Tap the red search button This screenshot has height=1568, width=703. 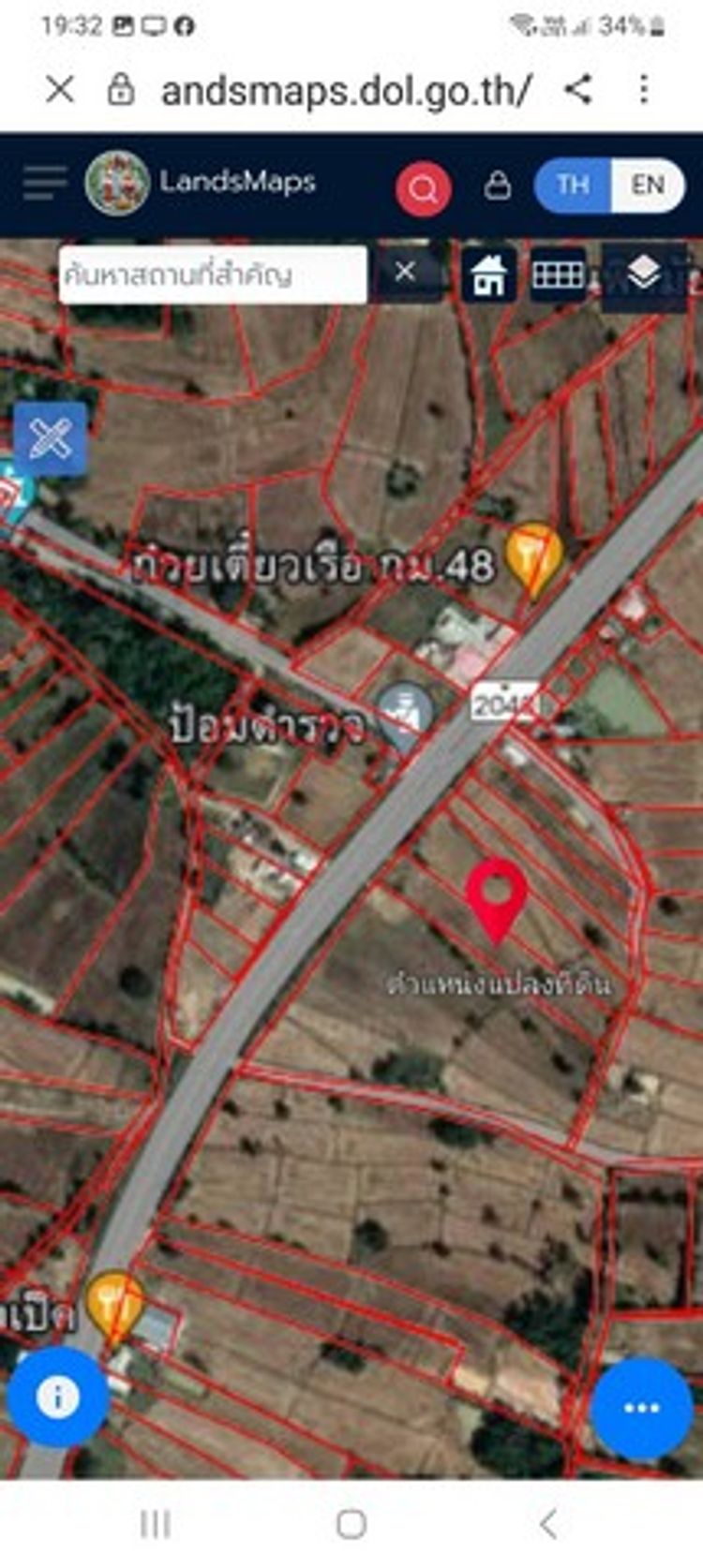point(423,188)
